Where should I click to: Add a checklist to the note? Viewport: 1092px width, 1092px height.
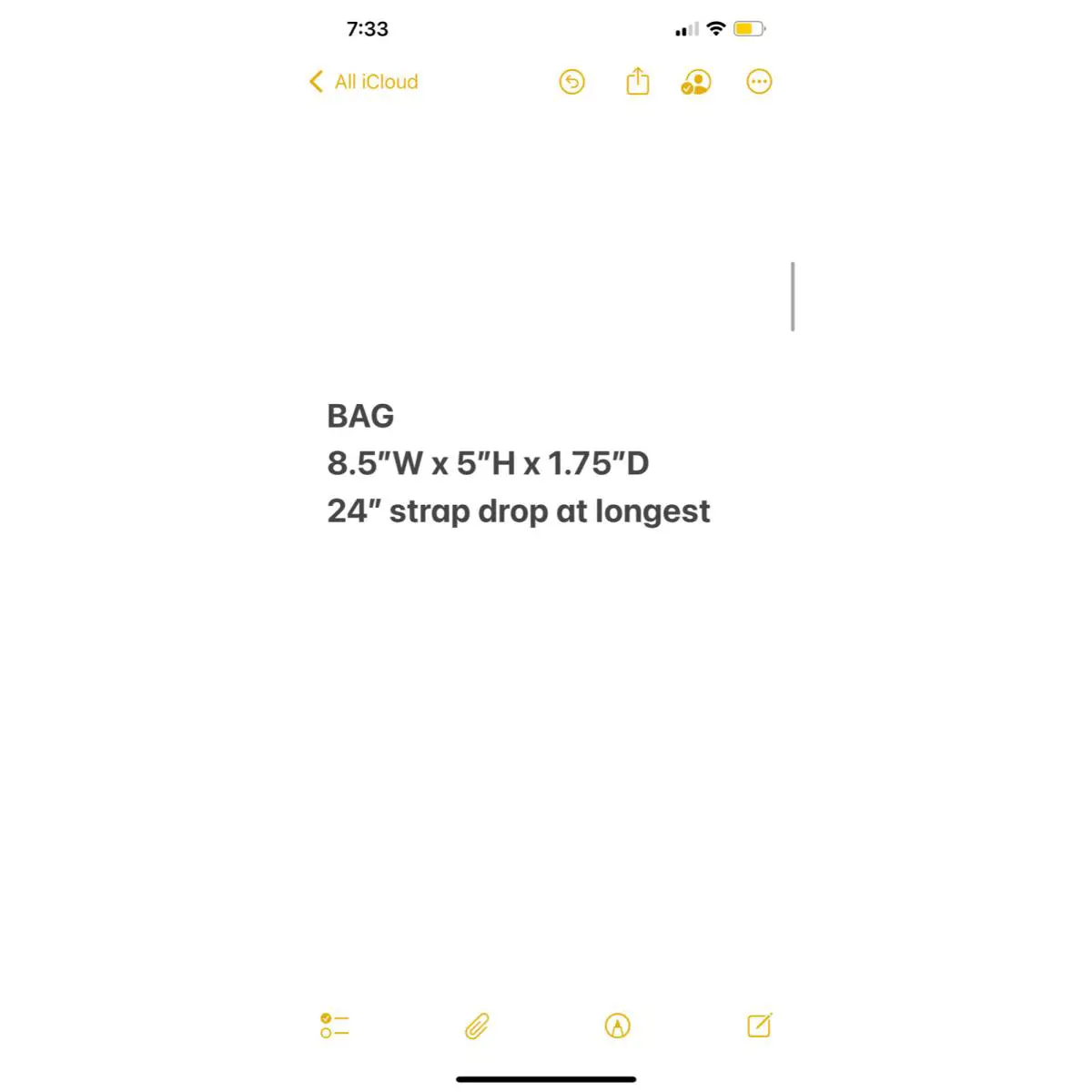(x=334, y=1026)
